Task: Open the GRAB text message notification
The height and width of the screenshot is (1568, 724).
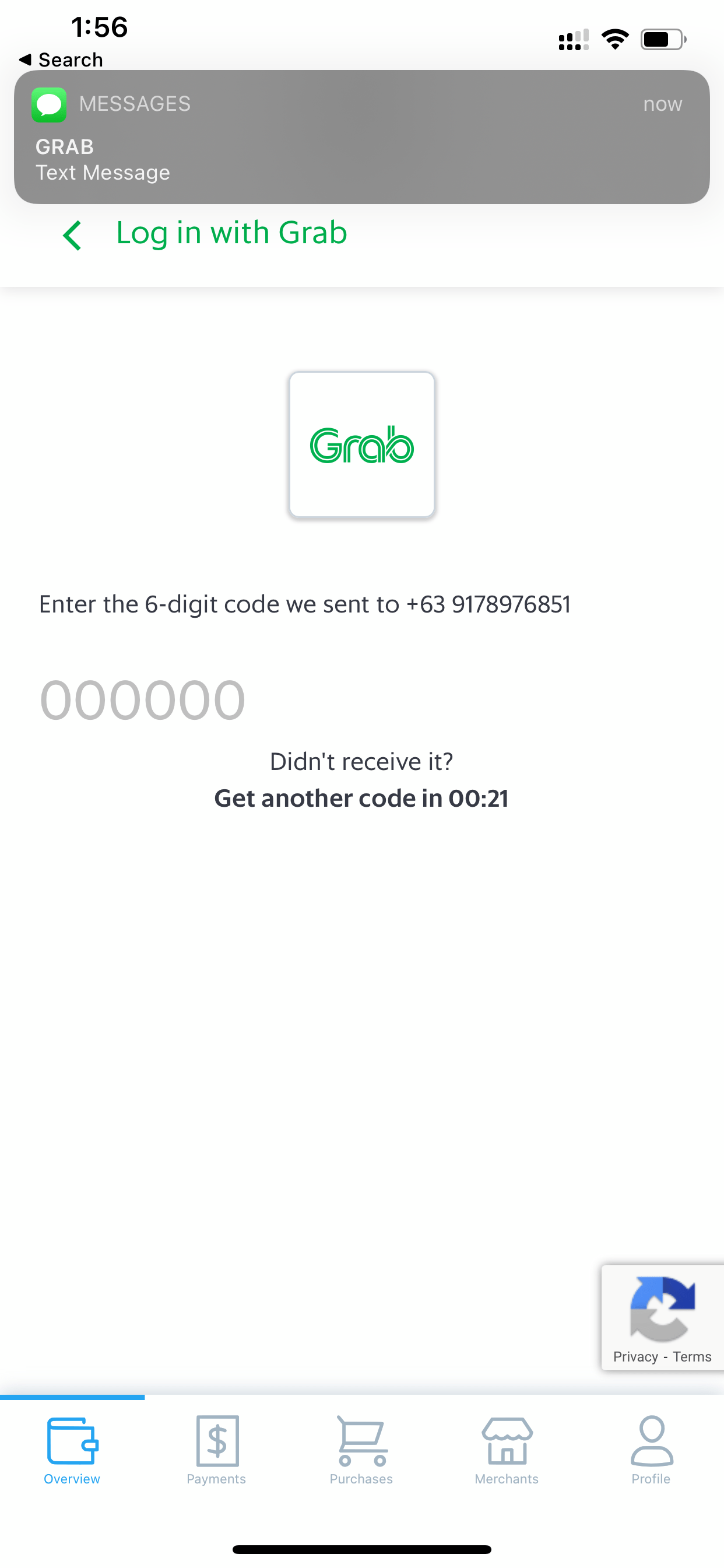Action: pos(362,137)
